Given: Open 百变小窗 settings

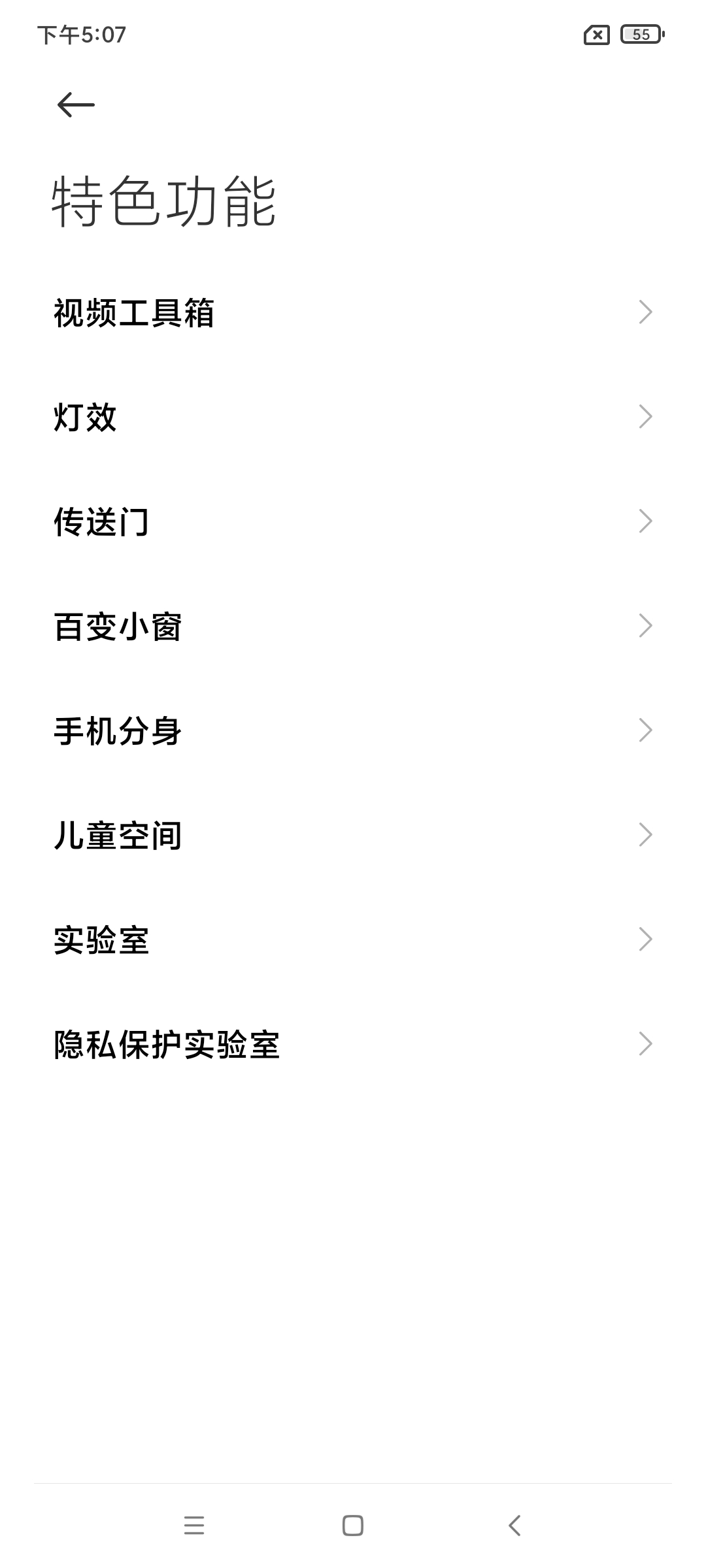Looking at the screenshot, I should click(353, 626).
